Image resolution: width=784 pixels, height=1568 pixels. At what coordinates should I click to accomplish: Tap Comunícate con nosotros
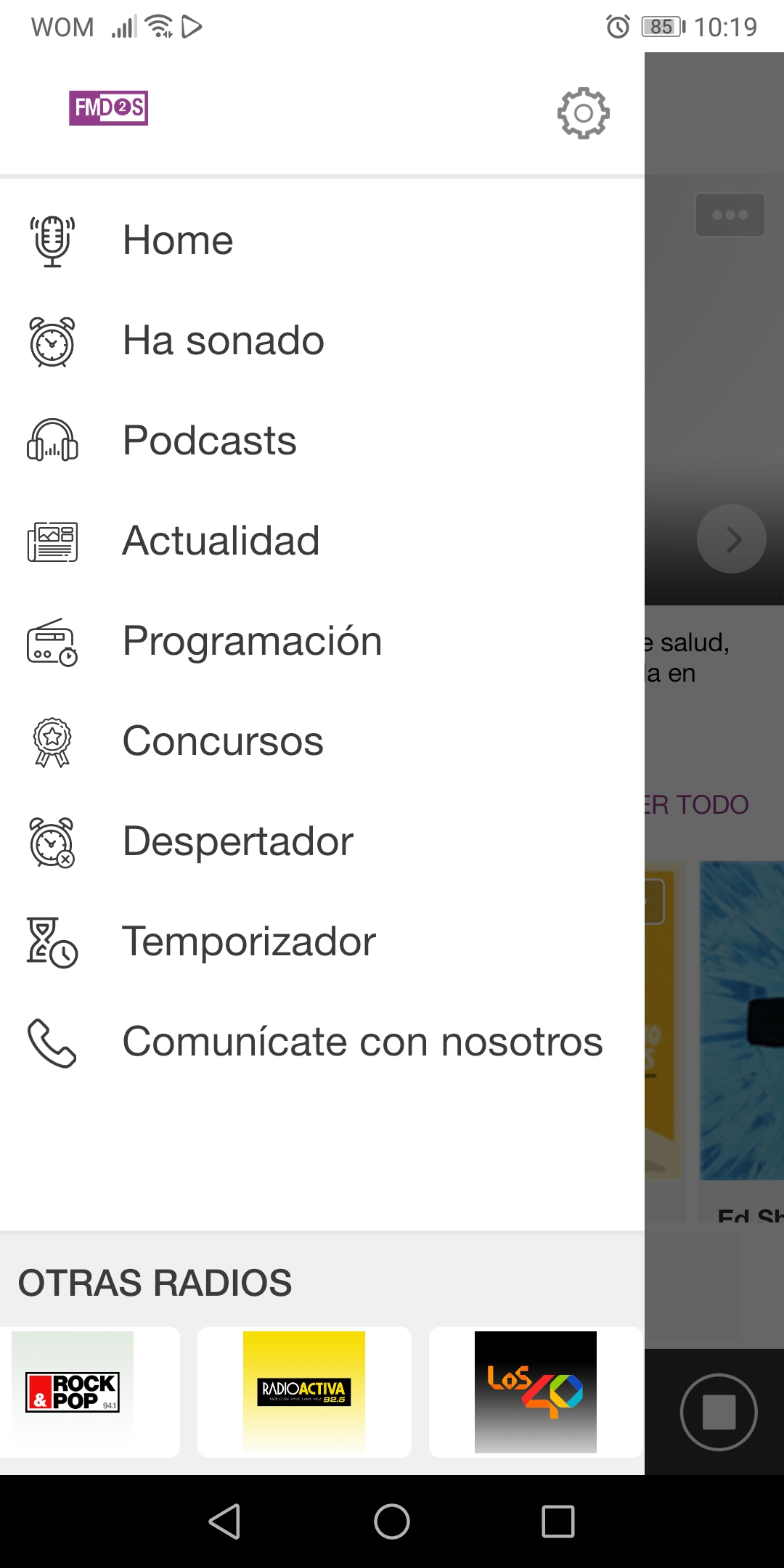tap(362, 1042)
